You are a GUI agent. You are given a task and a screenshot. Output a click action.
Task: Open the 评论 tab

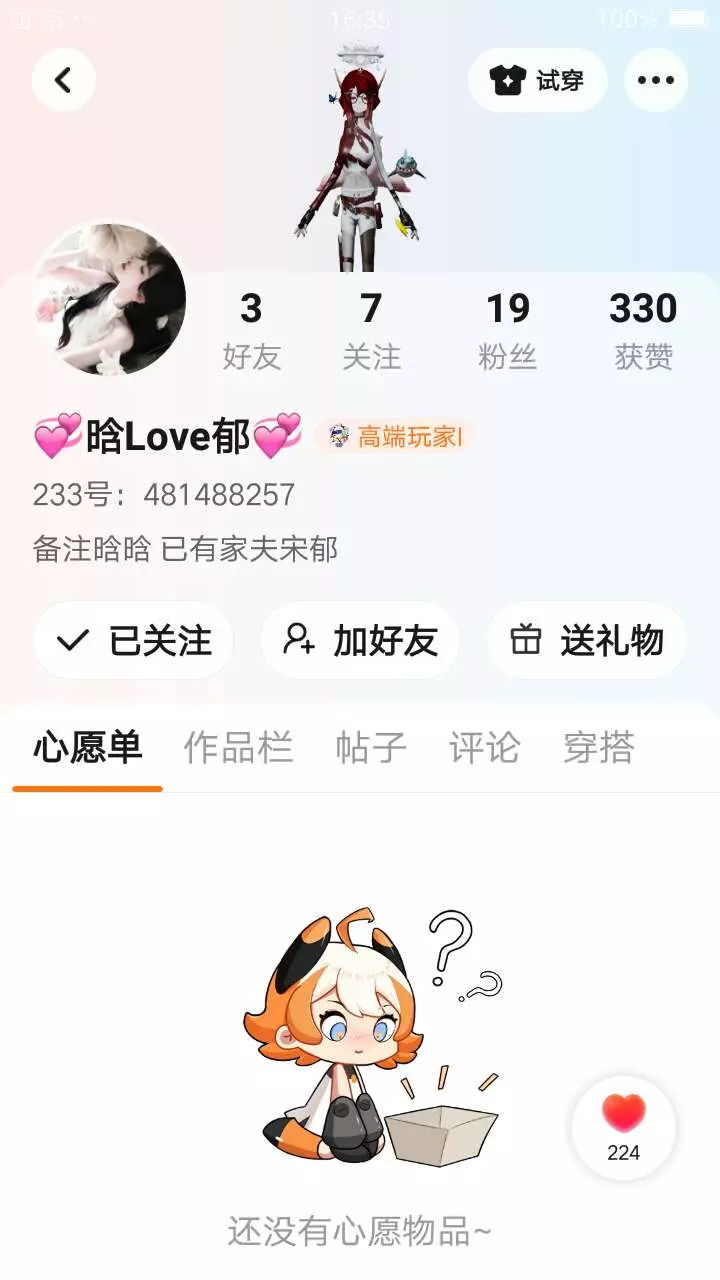[x=485, y=748]
